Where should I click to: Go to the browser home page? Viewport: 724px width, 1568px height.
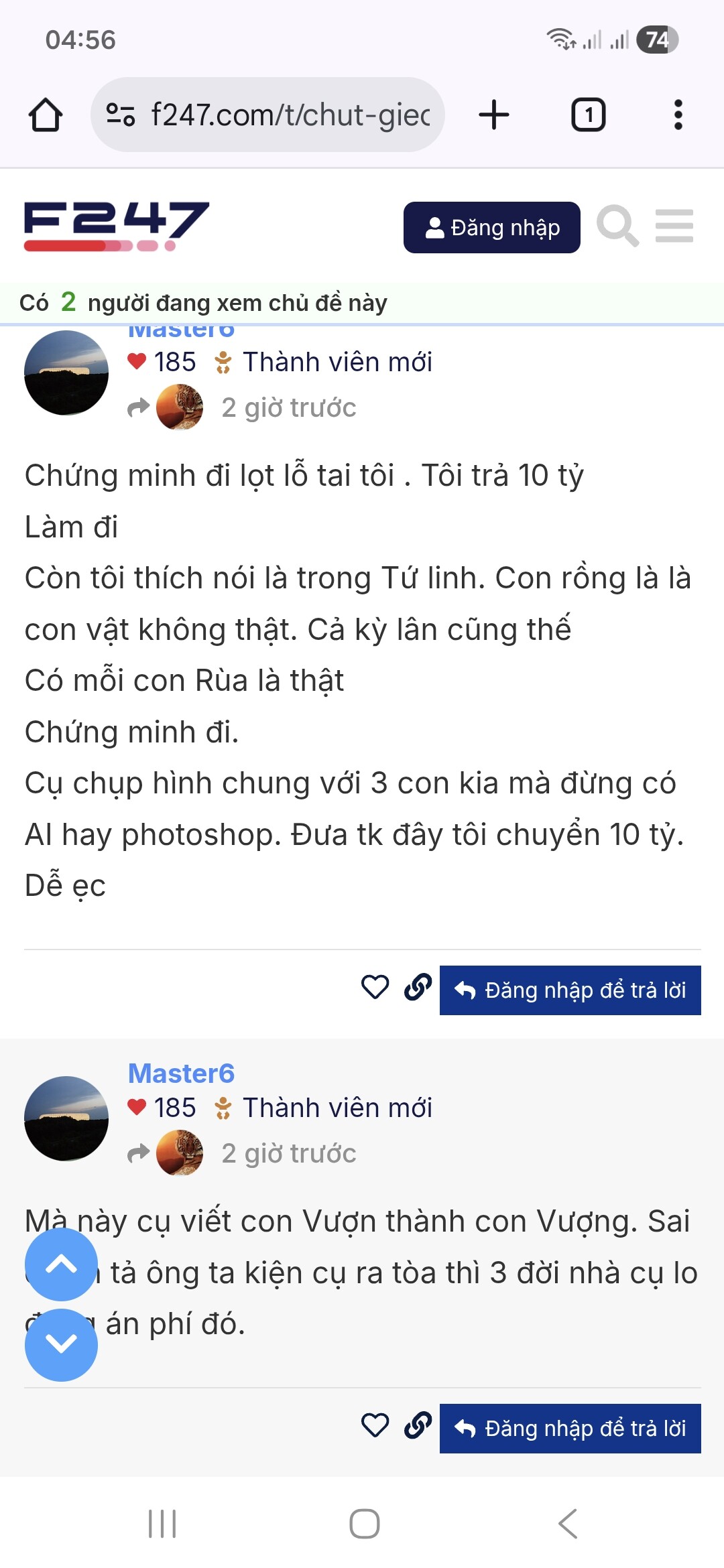(x=46, y=115)
